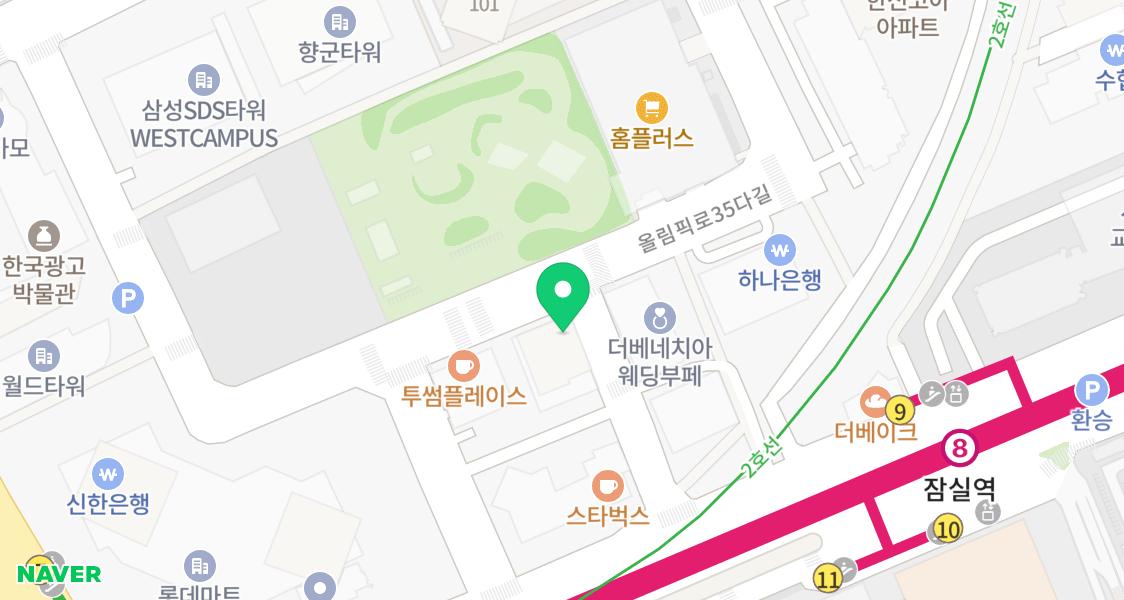
Task: Tap the 환승 parking marker
Action: (1091, 390)
